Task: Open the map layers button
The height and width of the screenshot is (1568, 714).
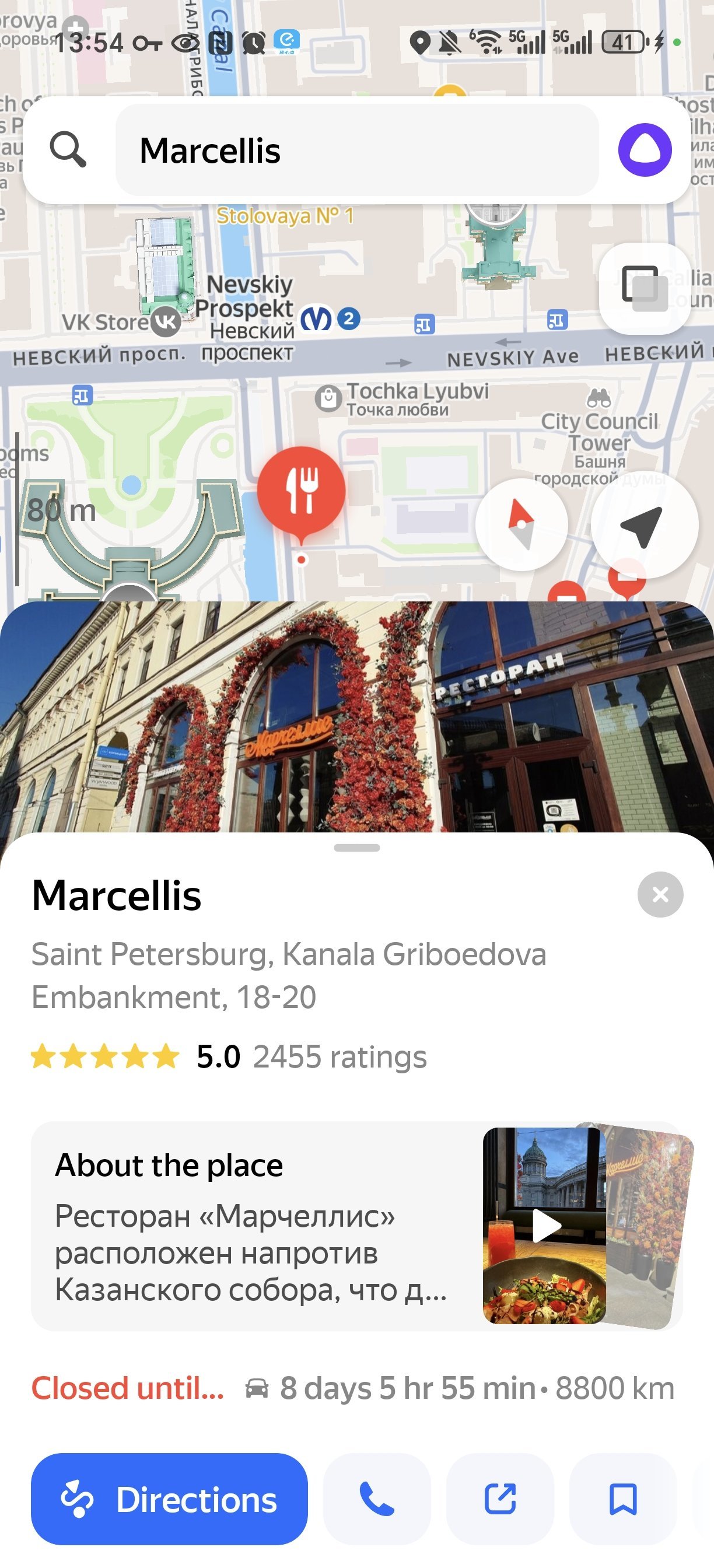Action: point(644,289)
